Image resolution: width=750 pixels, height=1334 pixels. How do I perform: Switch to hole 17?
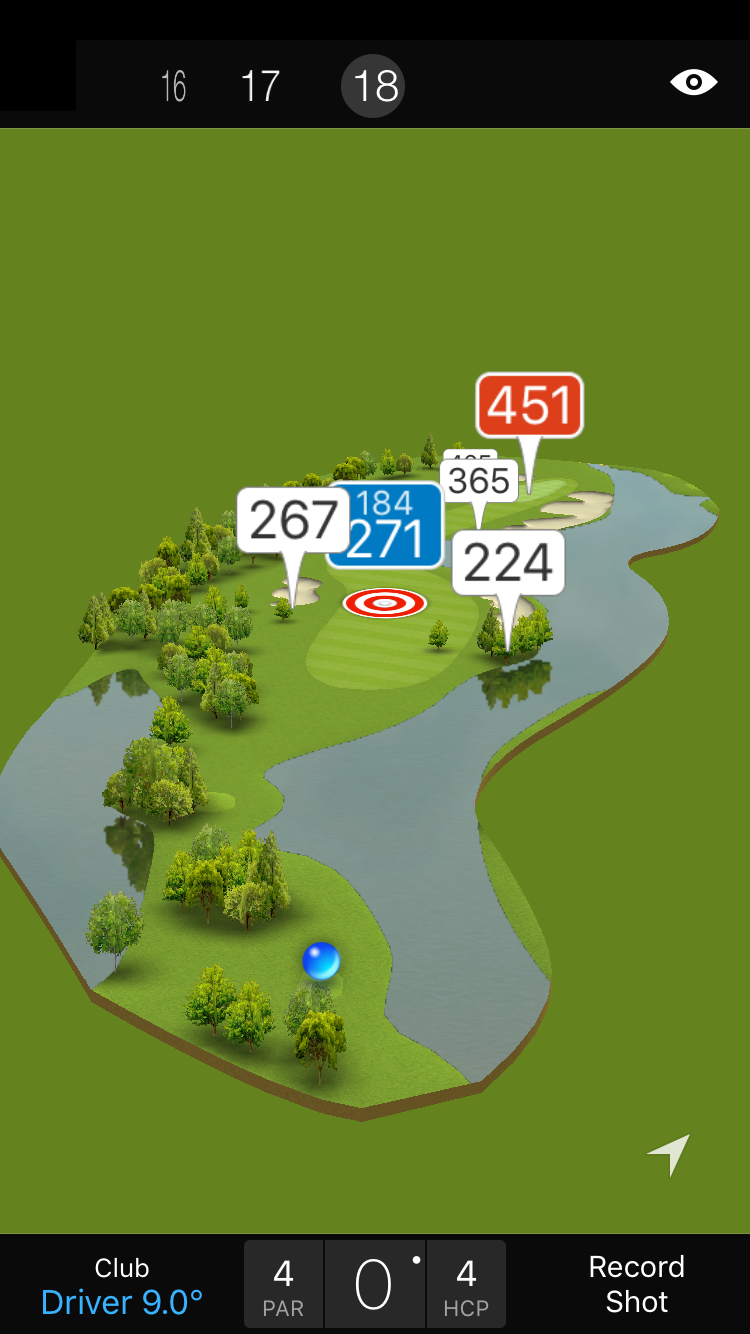tap(260, 87)
